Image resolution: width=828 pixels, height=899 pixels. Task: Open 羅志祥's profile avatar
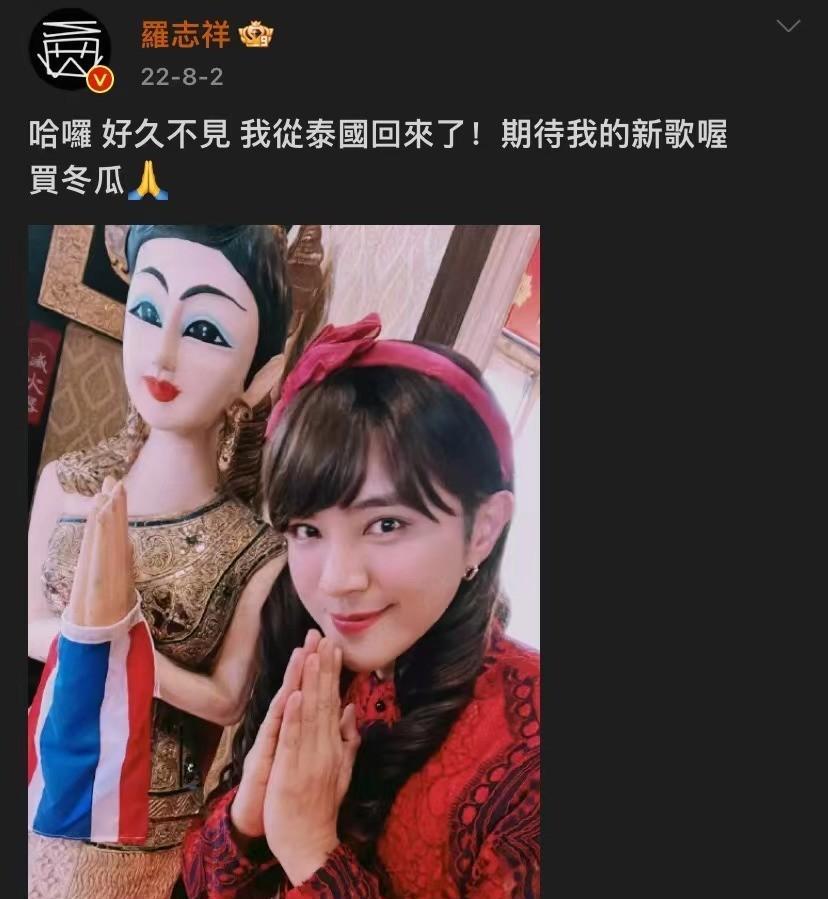click(x=69, y=49)
